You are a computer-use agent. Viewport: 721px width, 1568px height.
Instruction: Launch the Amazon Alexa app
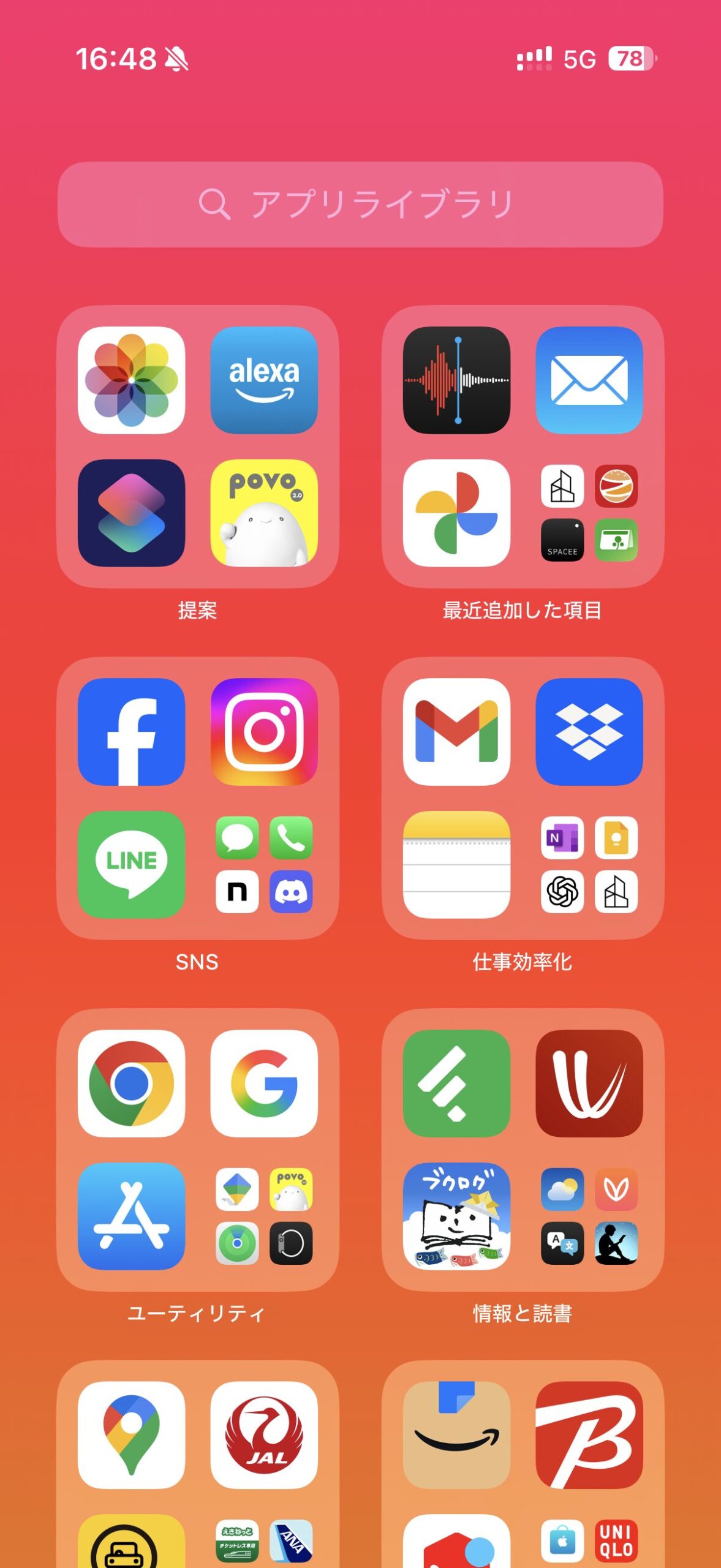(264, 380)
